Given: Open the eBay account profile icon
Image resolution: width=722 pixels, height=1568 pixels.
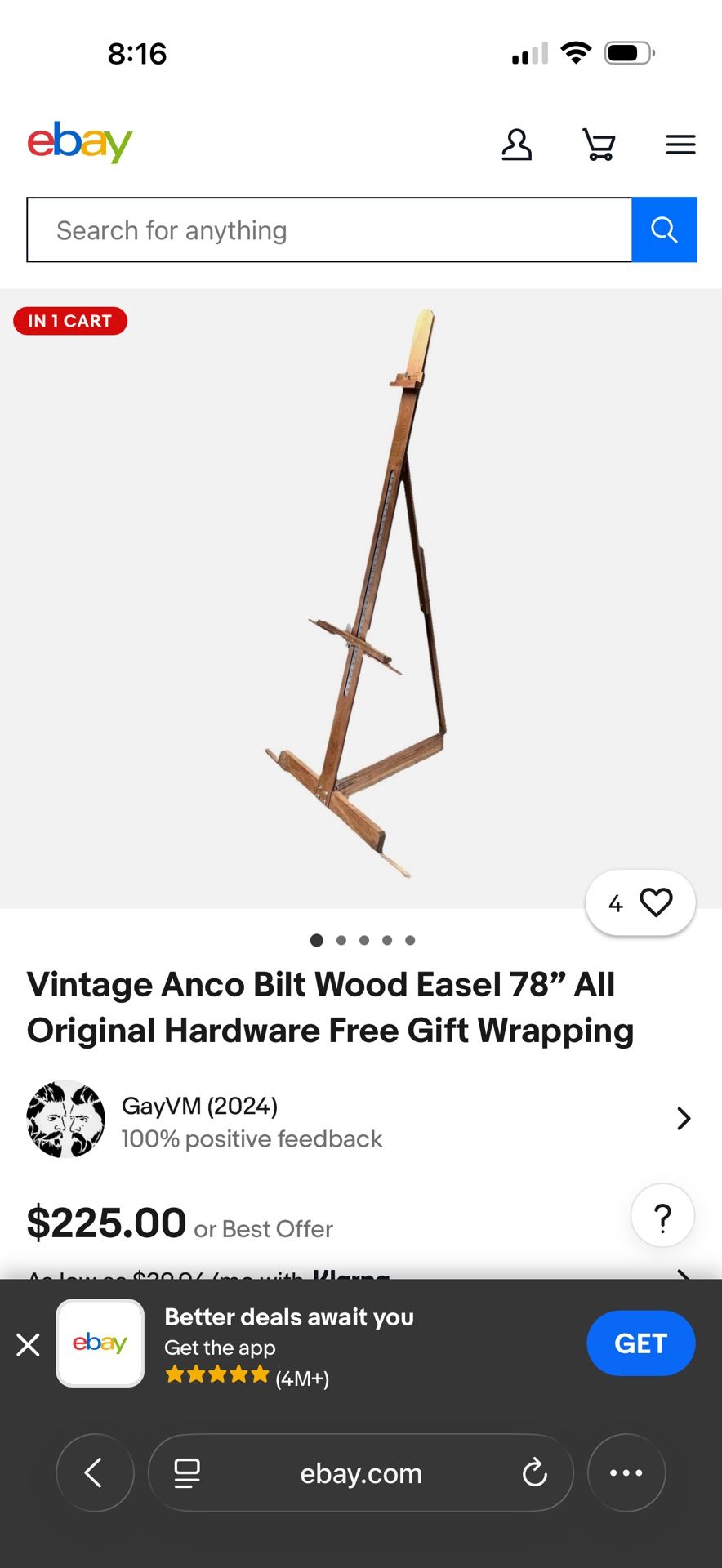Looking at the screenshot, I should pos(516,145).
